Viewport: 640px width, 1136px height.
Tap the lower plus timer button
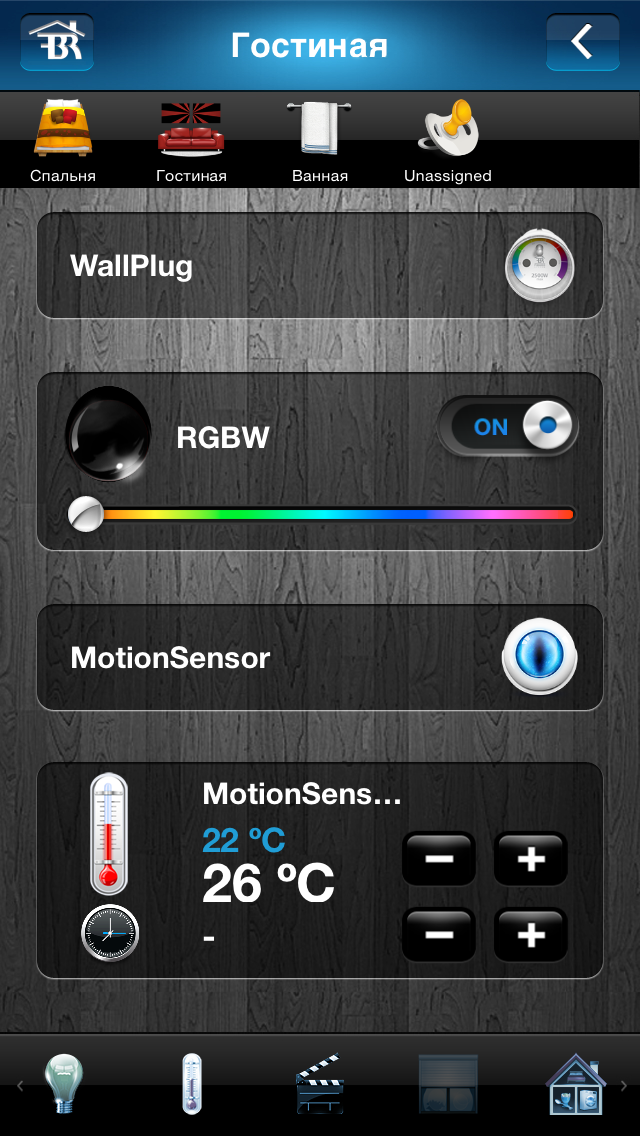pyautogui.click(x=531, y=935)
